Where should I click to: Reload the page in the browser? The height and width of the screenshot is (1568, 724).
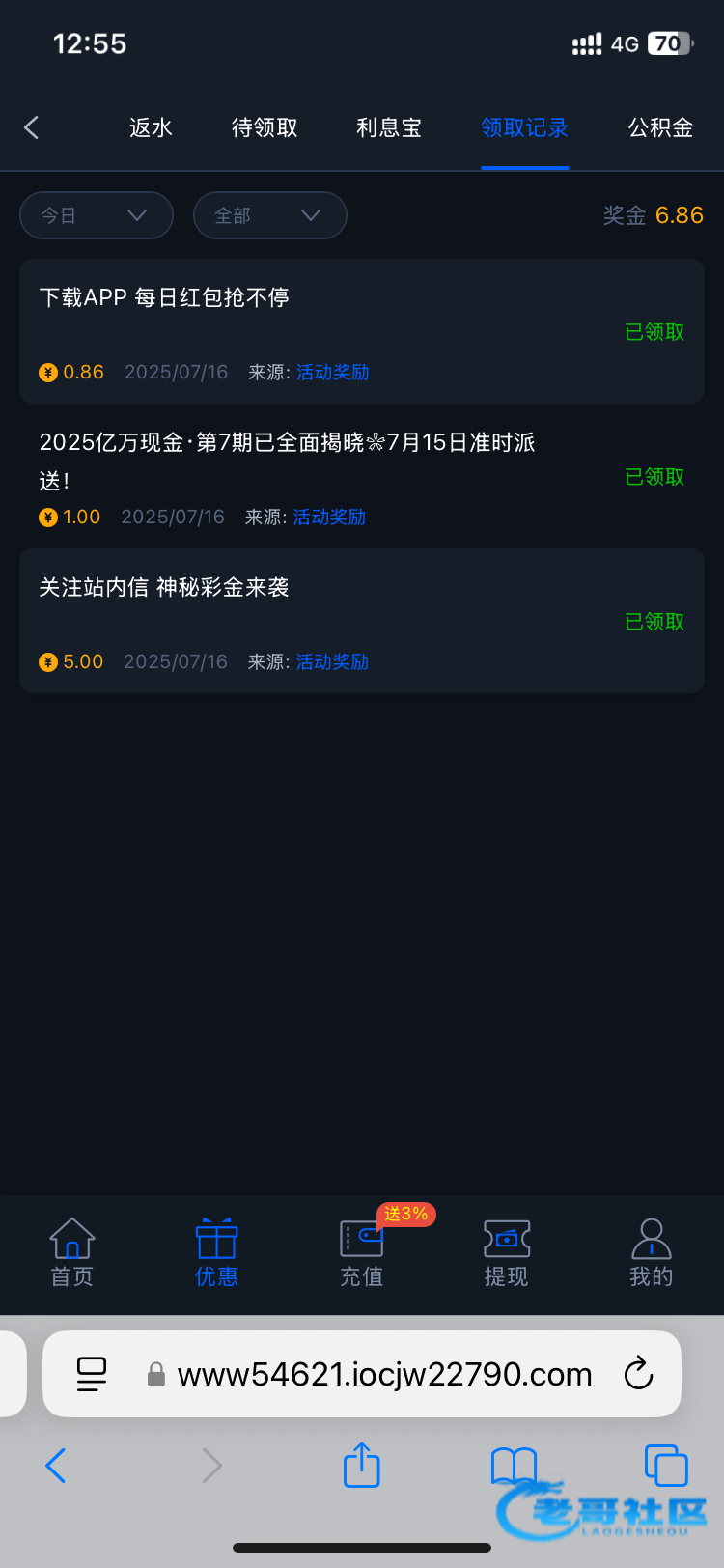coord(638,1374)
